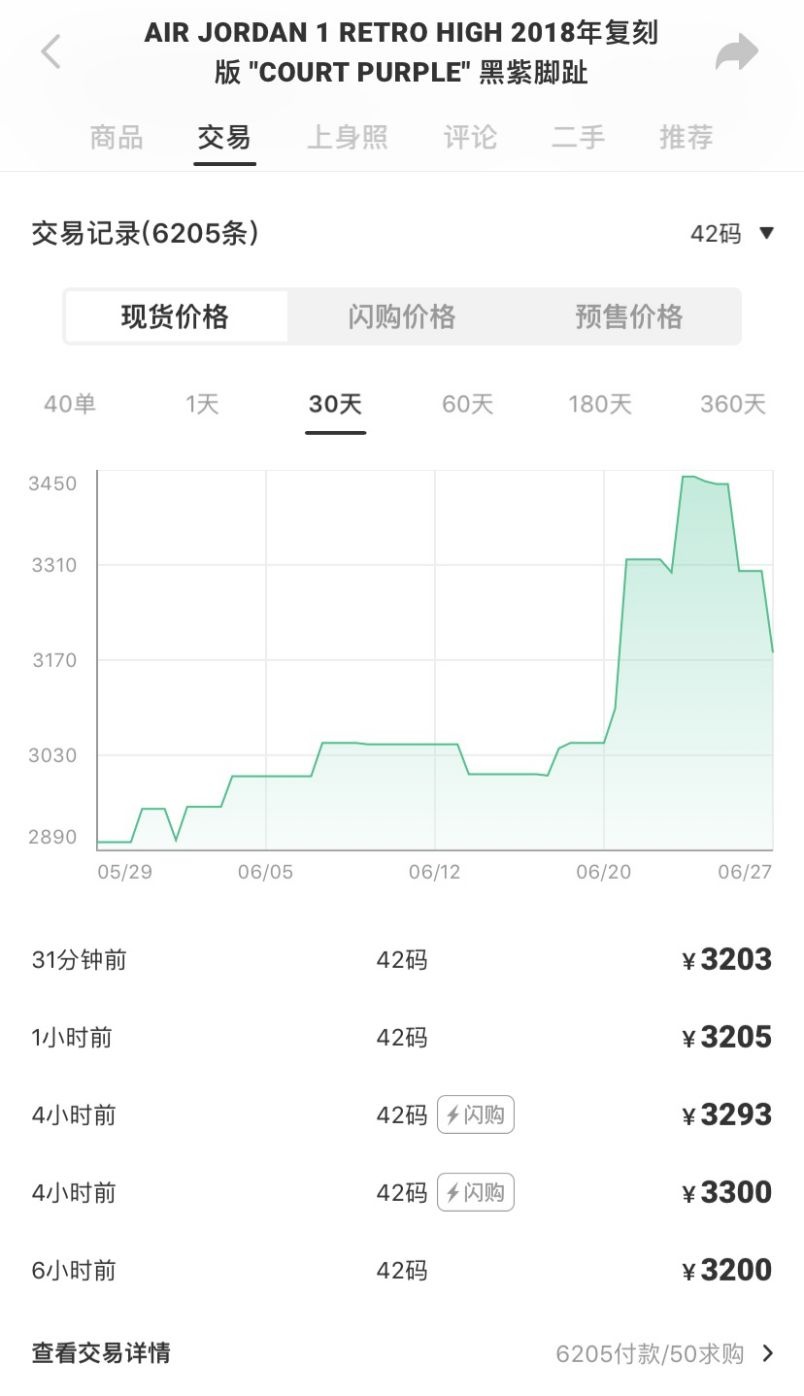The width and height of the screenshot is (804, 1396).
Task: Switch chart to 180天
Action: pyautogui.click(x=600, y=404)
